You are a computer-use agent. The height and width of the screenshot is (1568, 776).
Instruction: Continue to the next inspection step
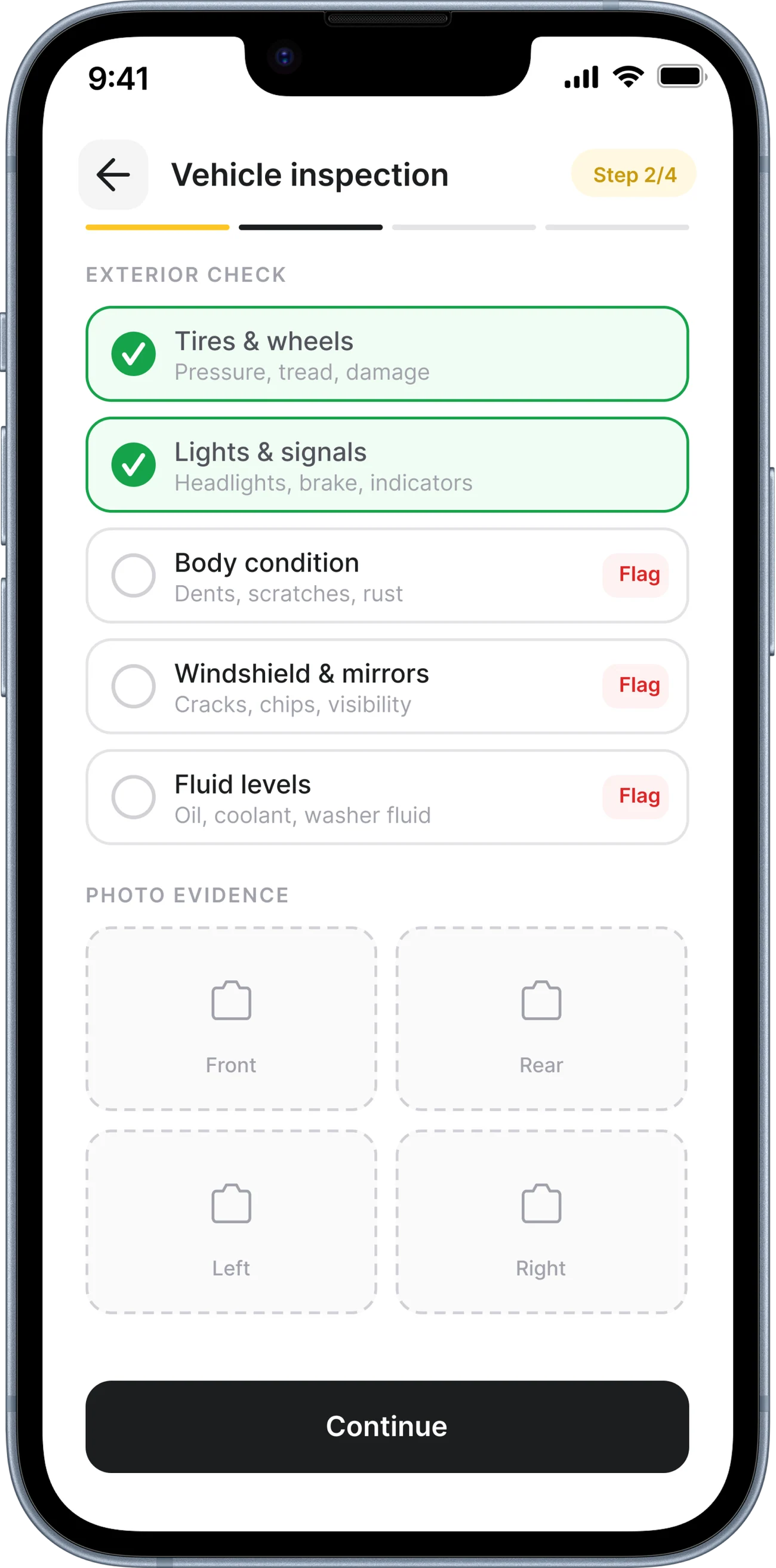click(x=387, y=1426)
